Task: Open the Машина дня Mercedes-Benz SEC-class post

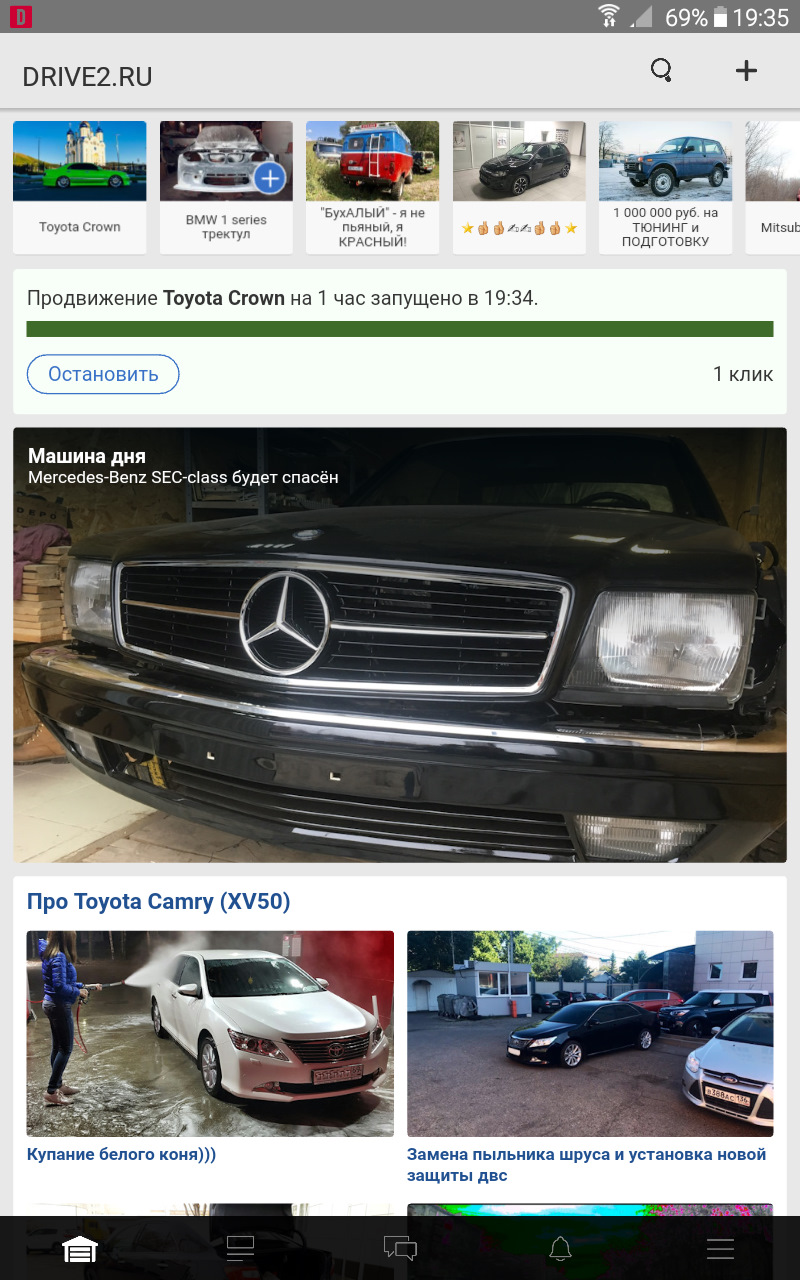Action: 400,645
